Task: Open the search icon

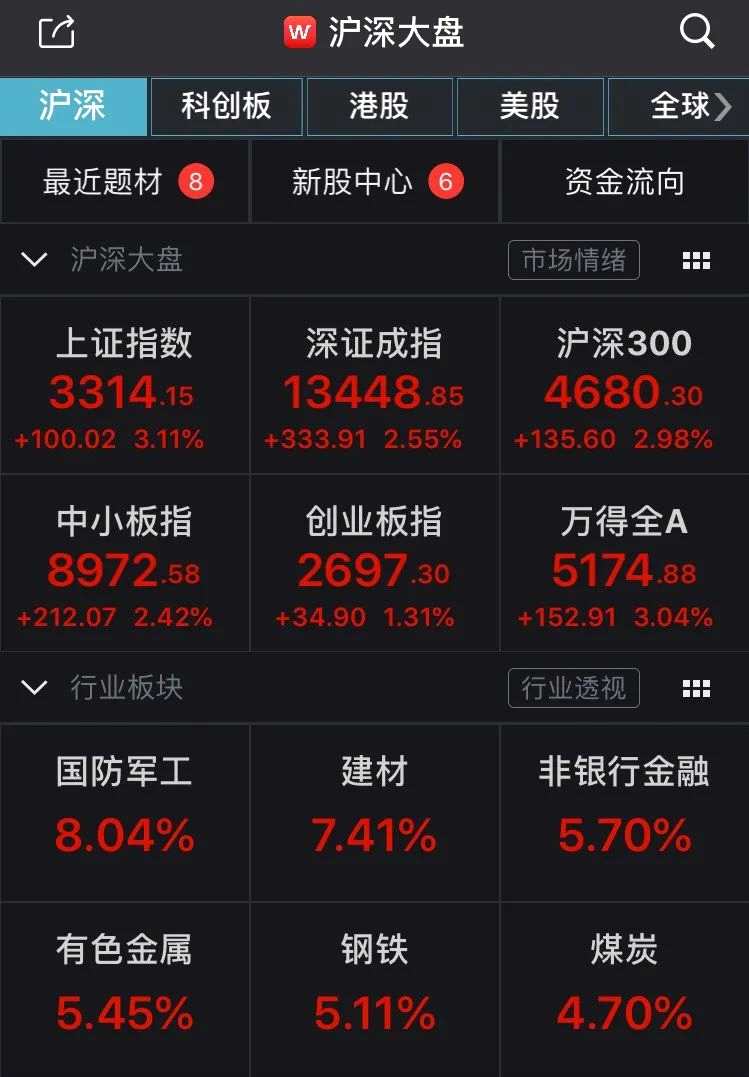Action: pyautogui.click(x=697, y=32)
